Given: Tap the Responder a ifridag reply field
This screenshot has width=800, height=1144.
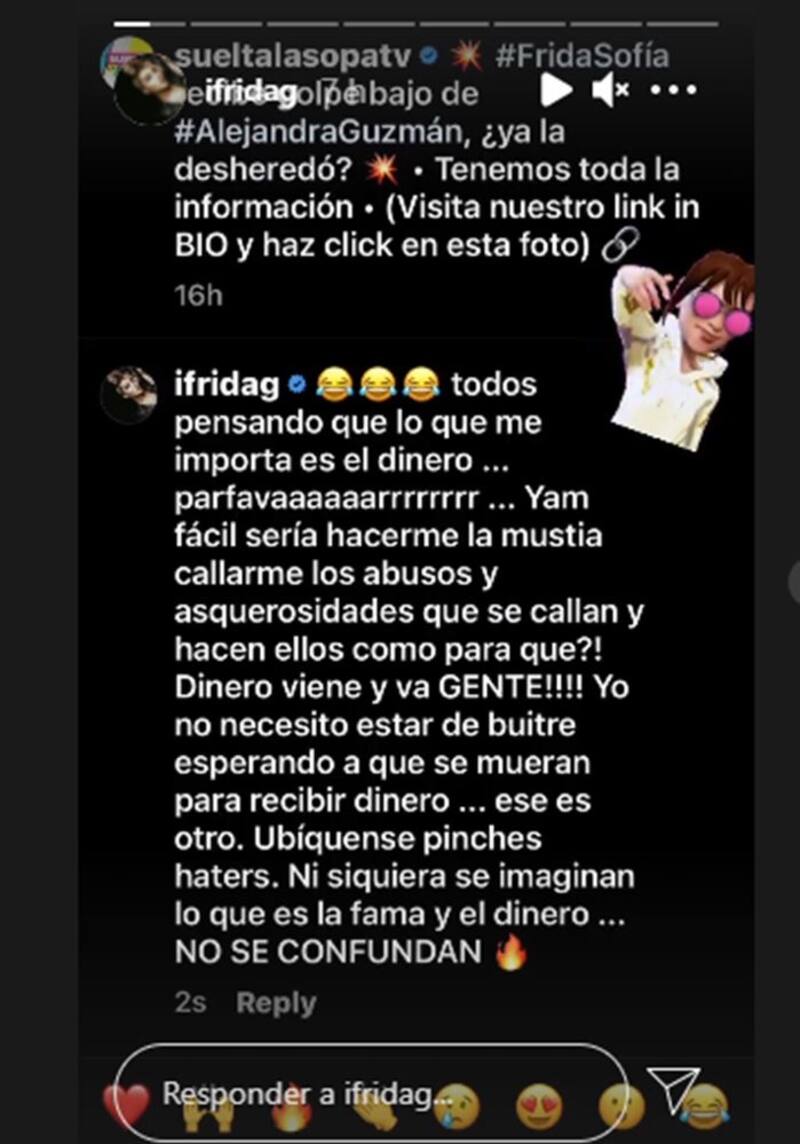Looking at the screenshot, I should point(370,1095).
